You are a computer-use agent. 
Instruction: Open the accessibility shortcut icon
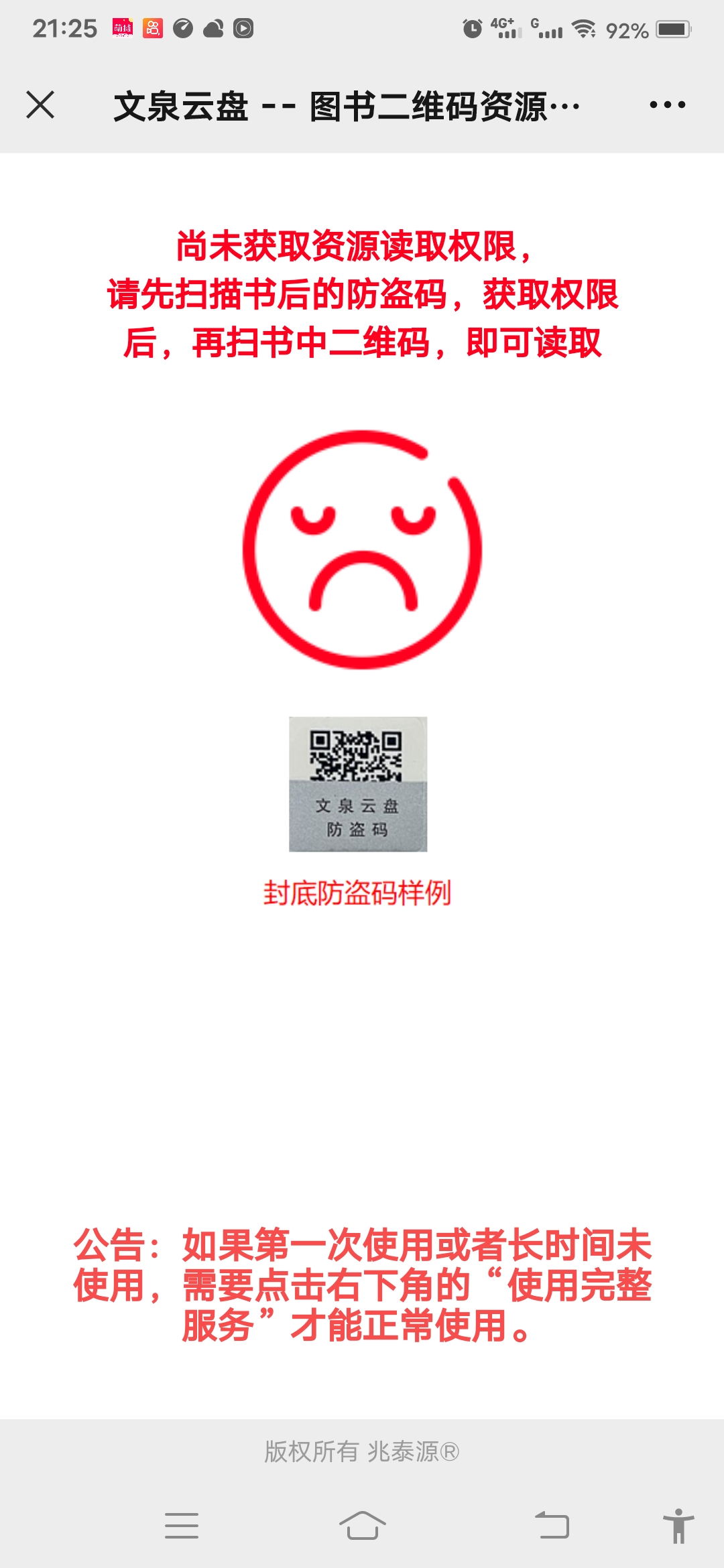click(x=678, y=1526)
